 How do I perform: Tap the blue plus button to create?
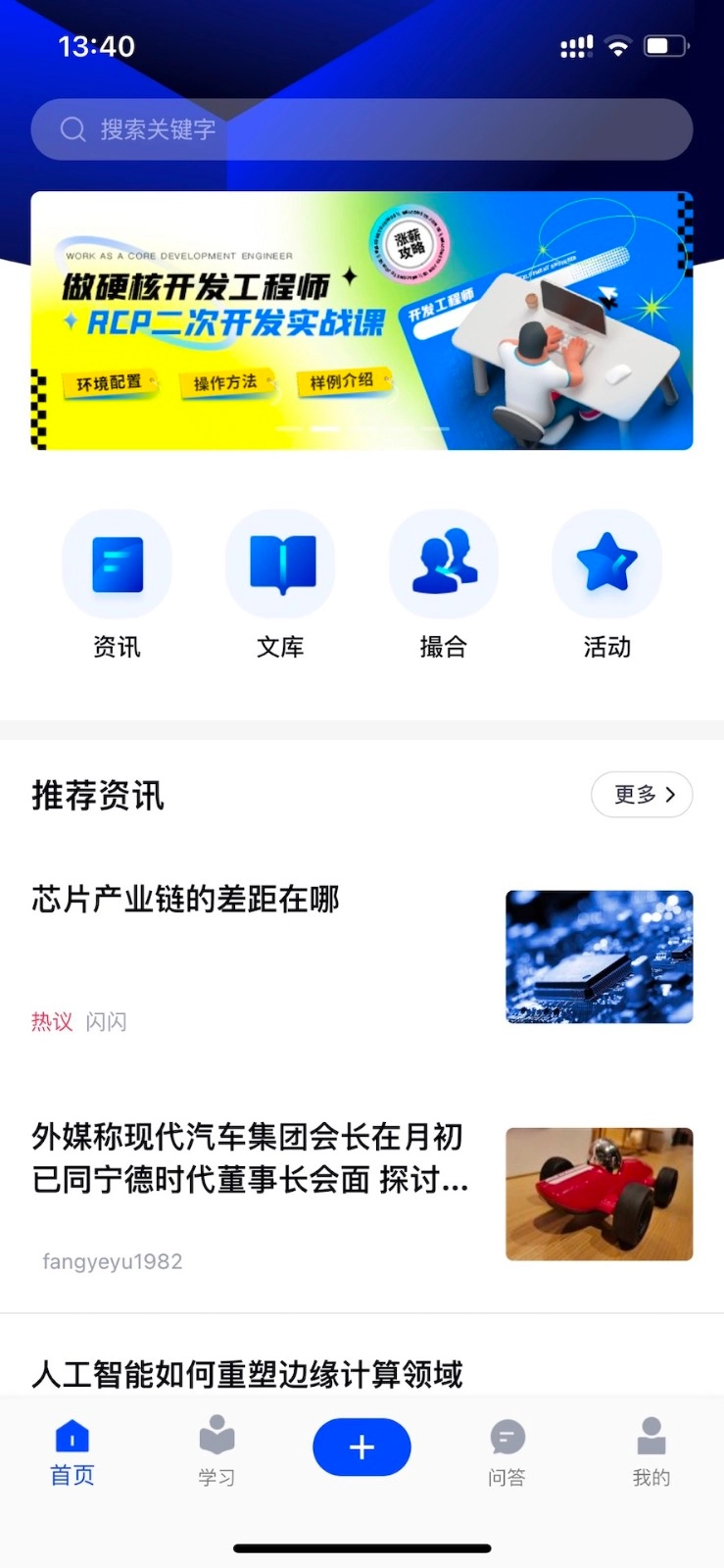pos(362,1446)
